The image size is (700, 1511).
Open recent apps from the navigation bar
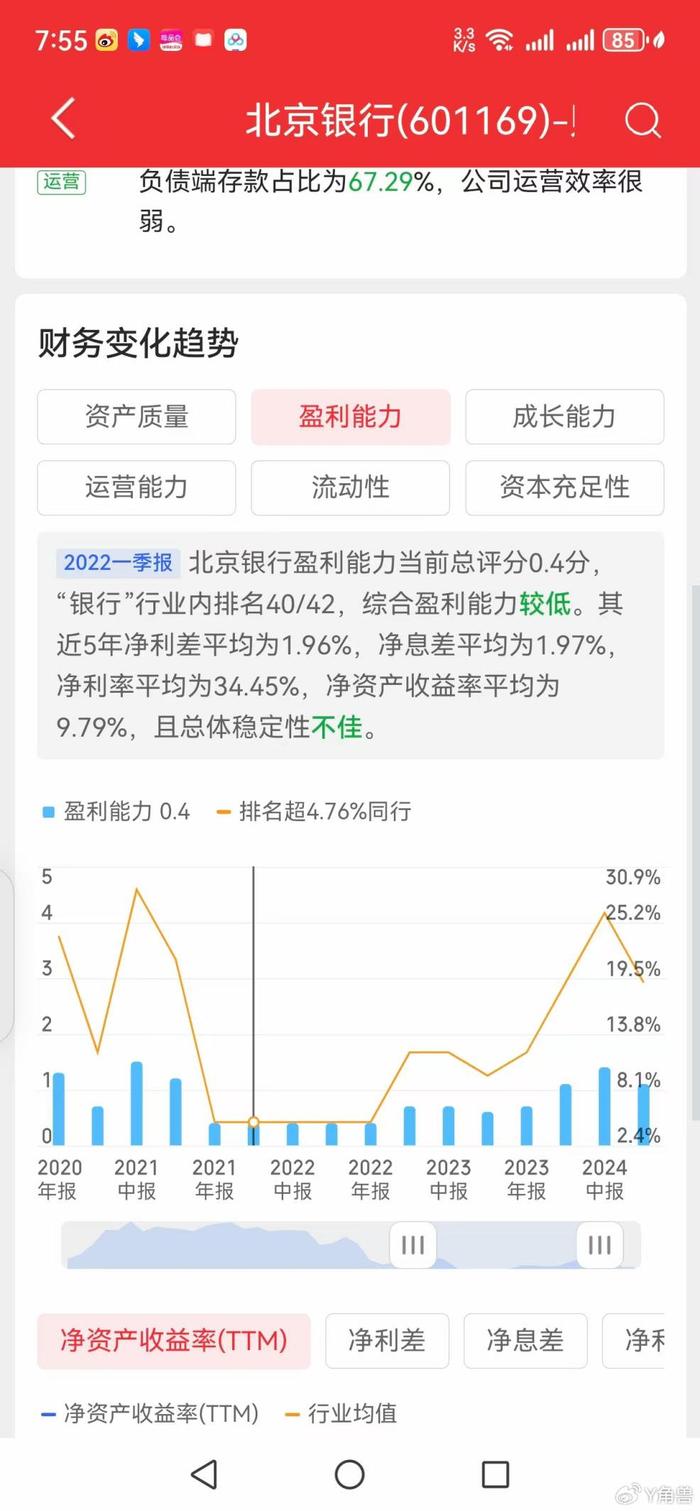(496, 1474)
